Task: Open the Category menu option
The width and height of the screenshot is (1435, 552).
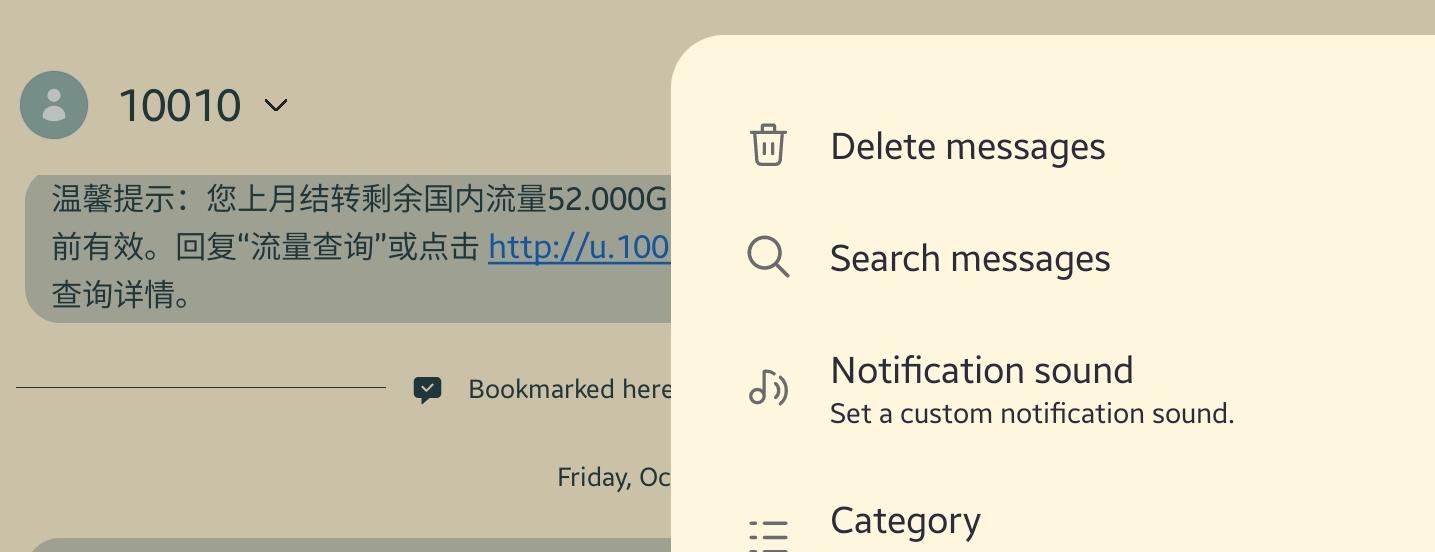Action: (x=904, y=522)
